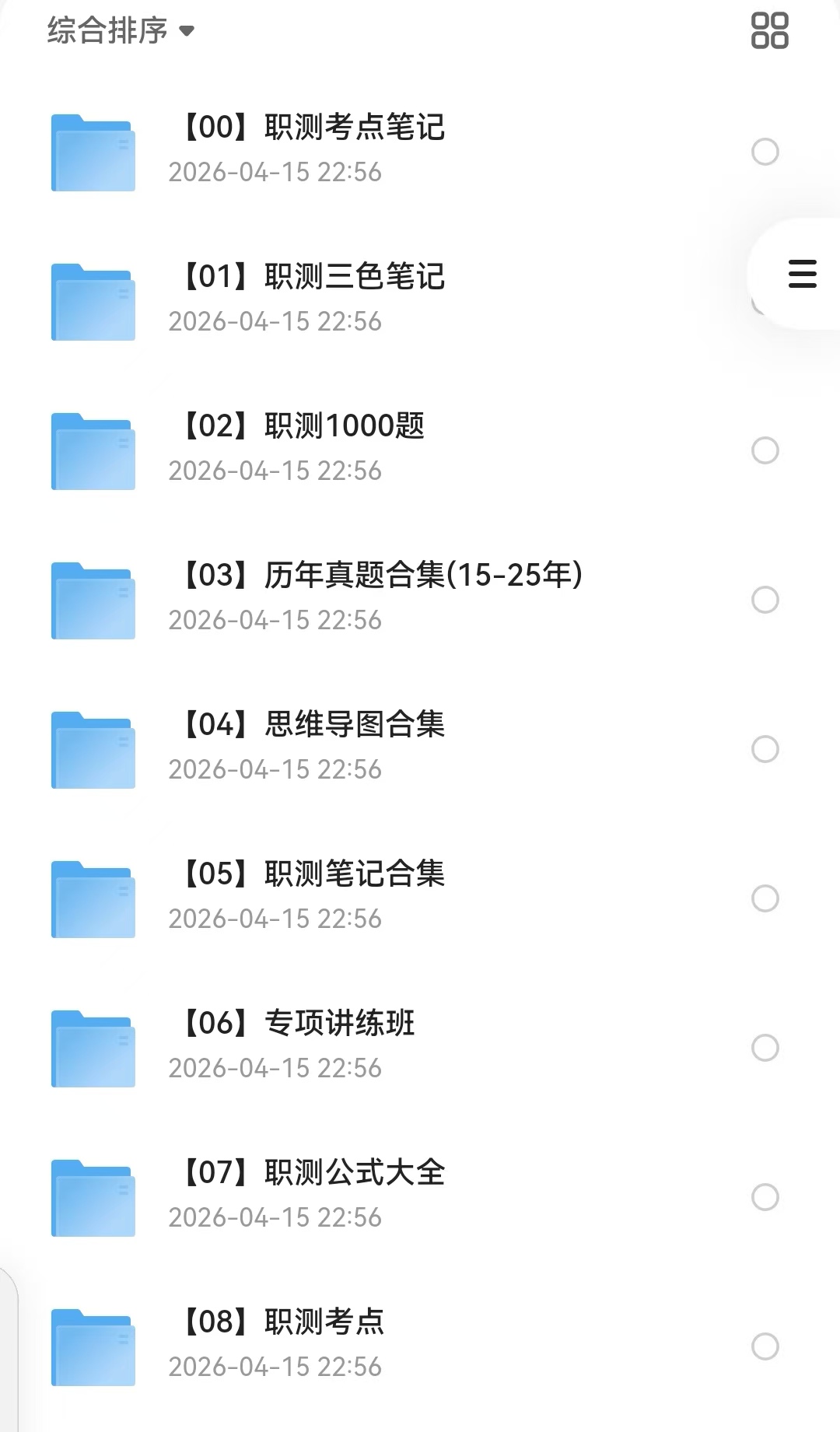Switch to grid view layout
Viewport: 840px width, 1432px height.
point(769,31)
